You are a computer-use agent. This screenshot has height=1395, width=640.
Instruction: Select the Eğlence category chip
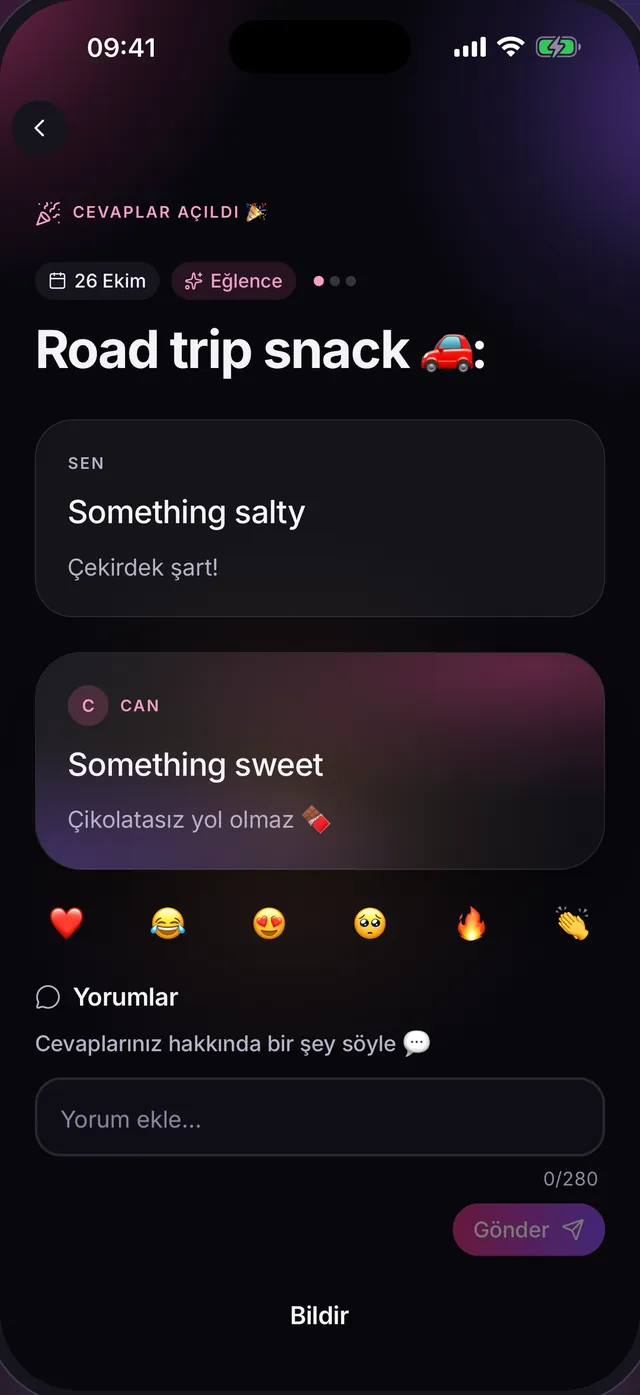click(234, 281)
